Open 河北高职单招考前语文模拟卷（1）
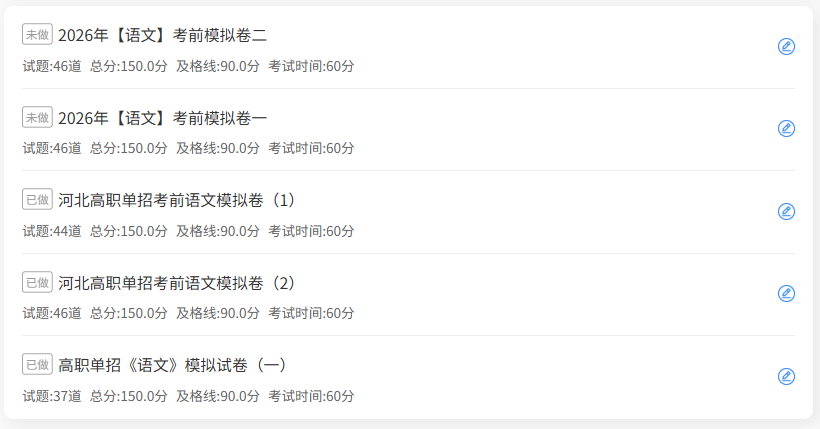Image resolution: width=820 pixels, height=429 pixels. coord(177,200)
